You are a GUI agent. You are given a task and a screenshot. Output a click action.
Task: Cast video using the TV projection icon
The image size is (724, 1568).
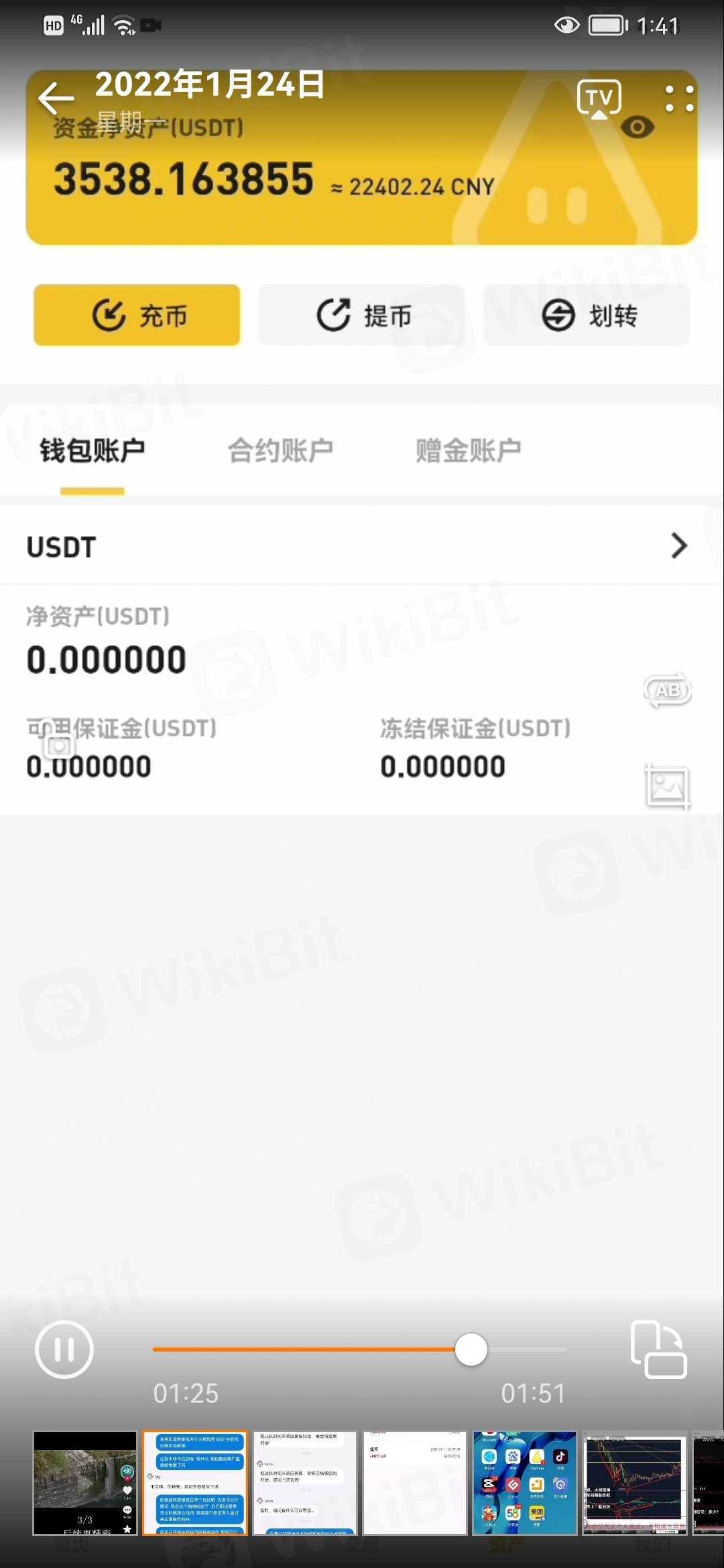(599, 99)
